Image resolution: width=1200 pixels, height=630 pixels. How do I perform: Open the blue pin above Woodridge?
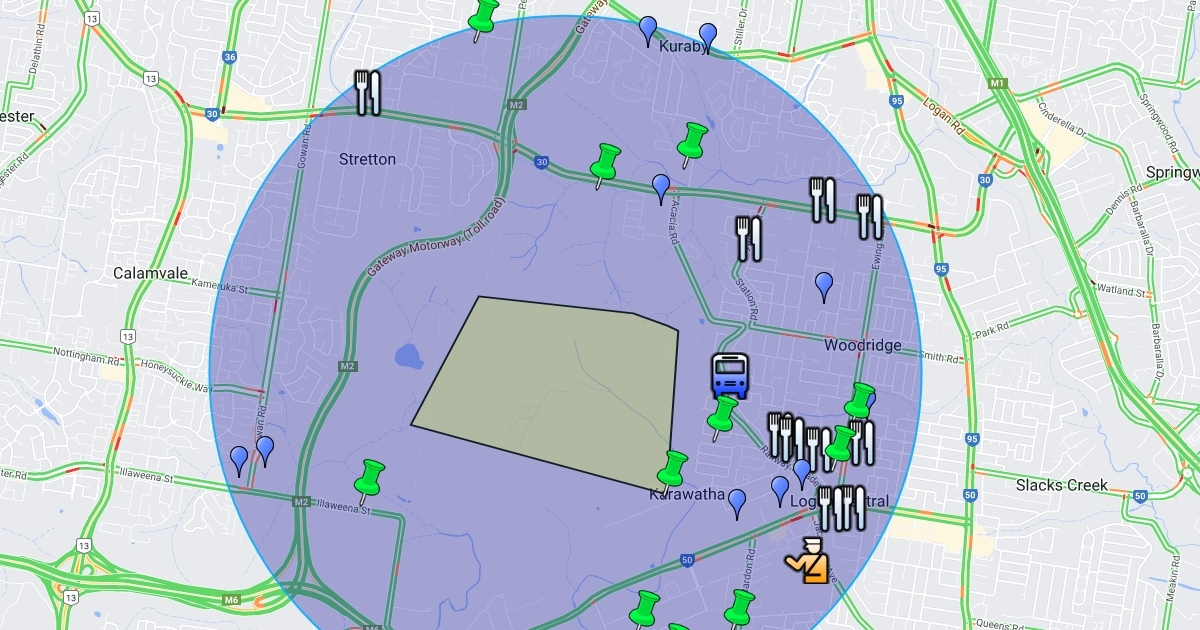pyautogui.click(x=824, y=286)
